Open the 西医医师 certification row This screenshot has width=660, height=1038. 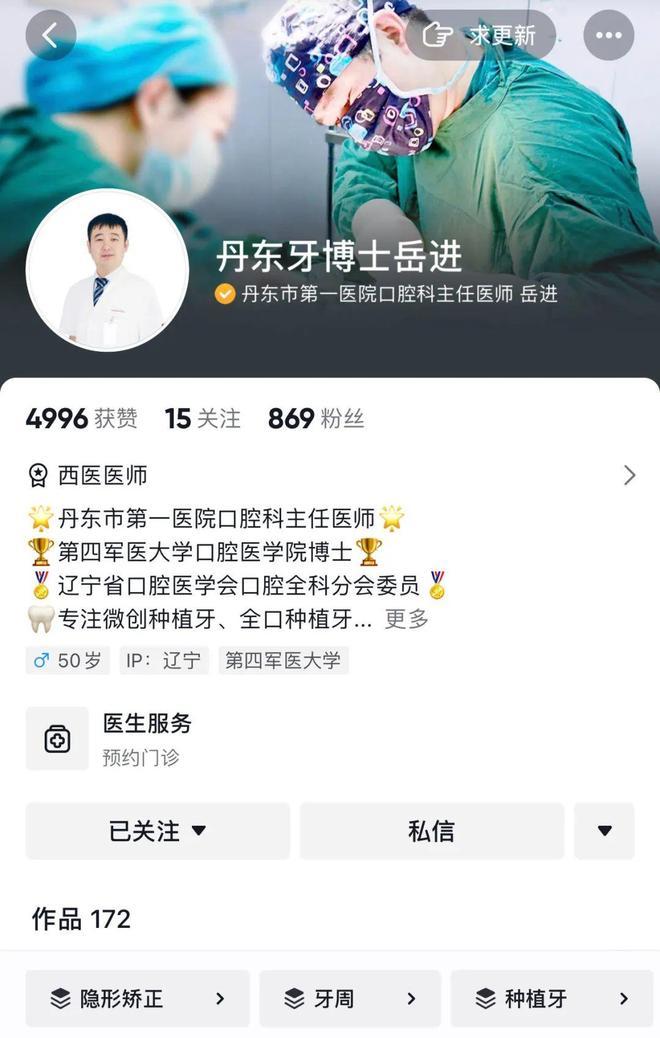pyautogui.click(x=330, y=475)
